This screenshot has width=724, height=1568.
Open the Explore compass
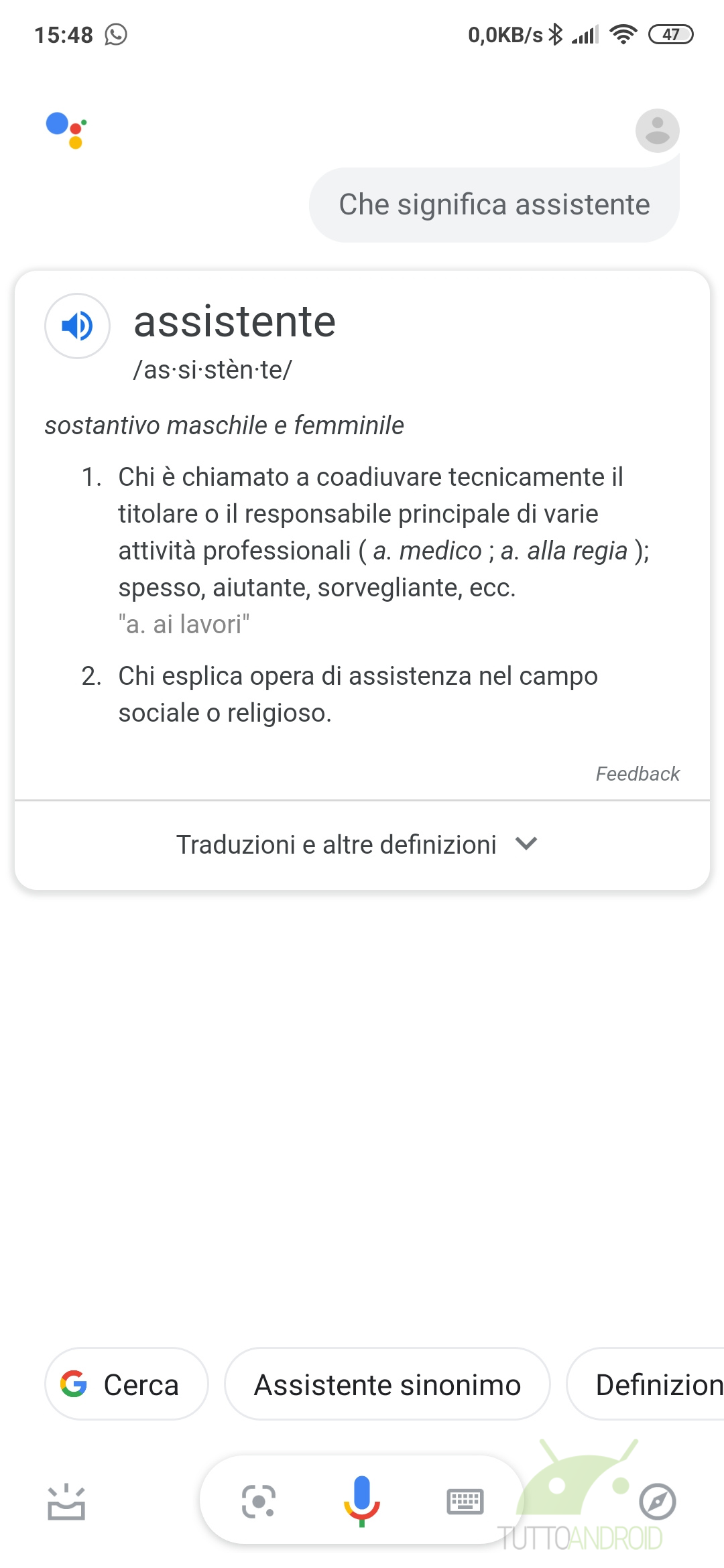pyautogui.click(x=658, y=1502)
